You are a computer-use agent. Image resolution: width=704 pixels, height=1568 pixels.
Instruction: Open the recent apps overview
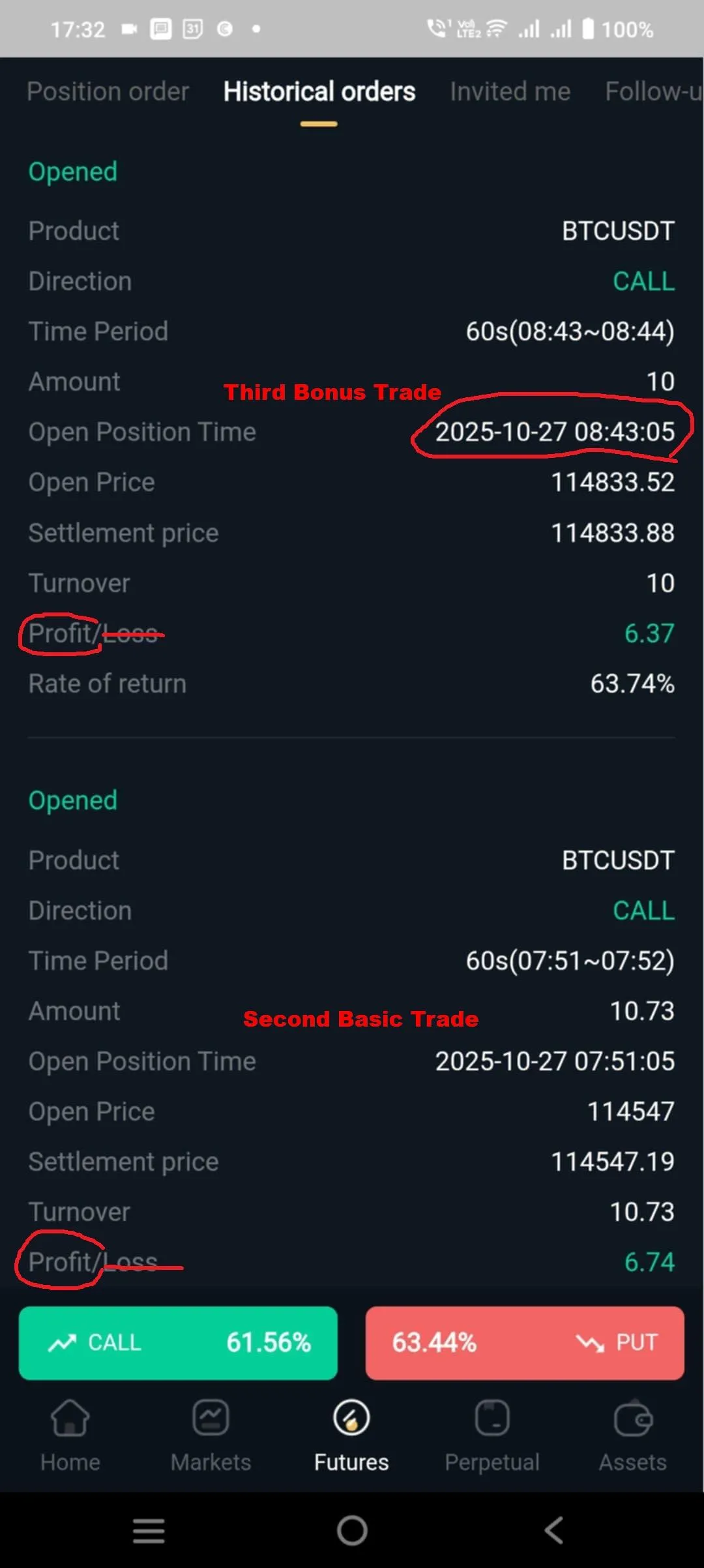[149, 1530]
